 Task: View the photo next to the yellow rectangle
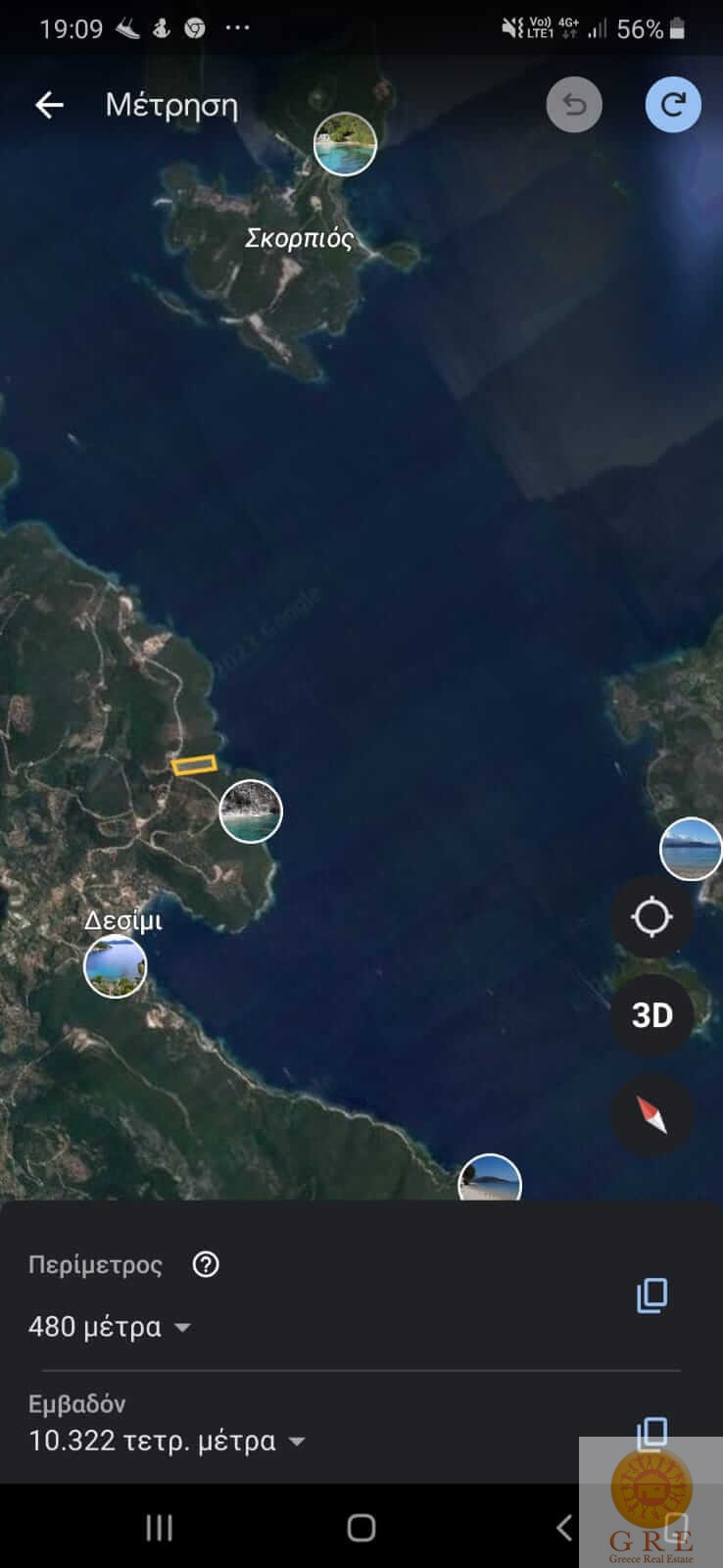tap(251, 811)
